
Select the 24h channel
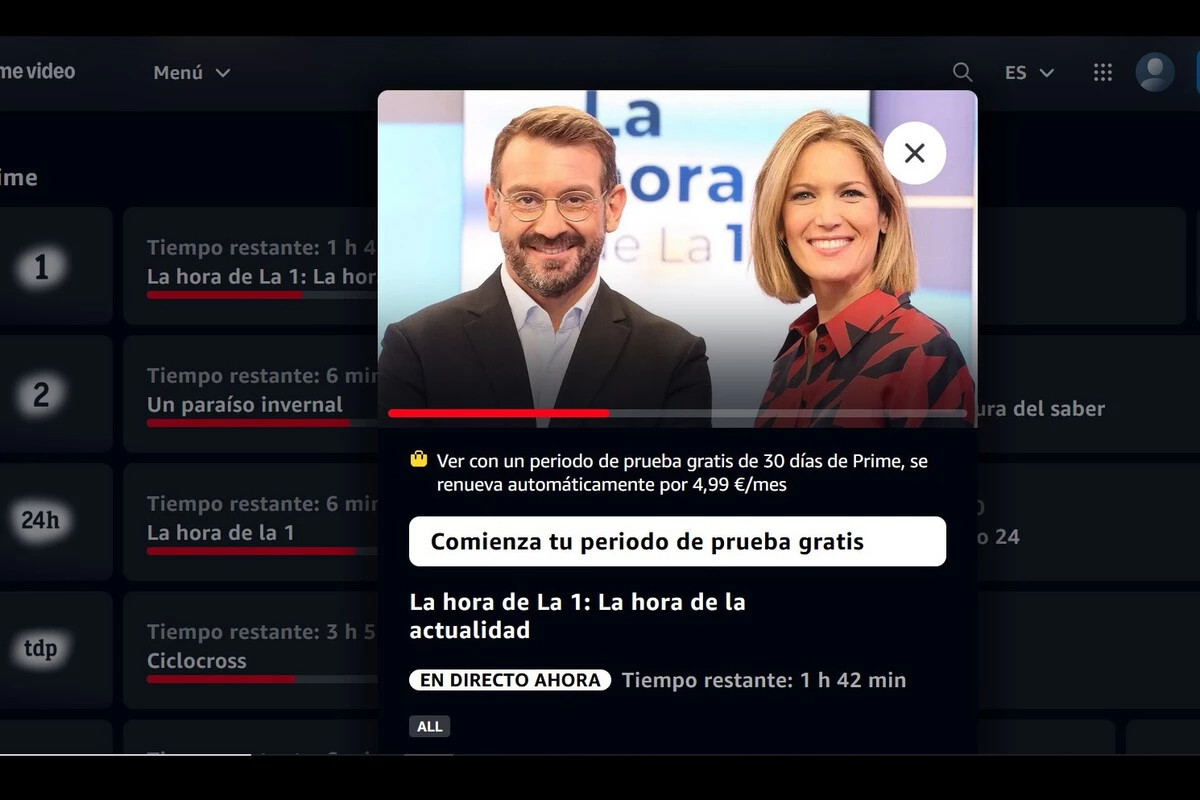click(x=41, y=521)
